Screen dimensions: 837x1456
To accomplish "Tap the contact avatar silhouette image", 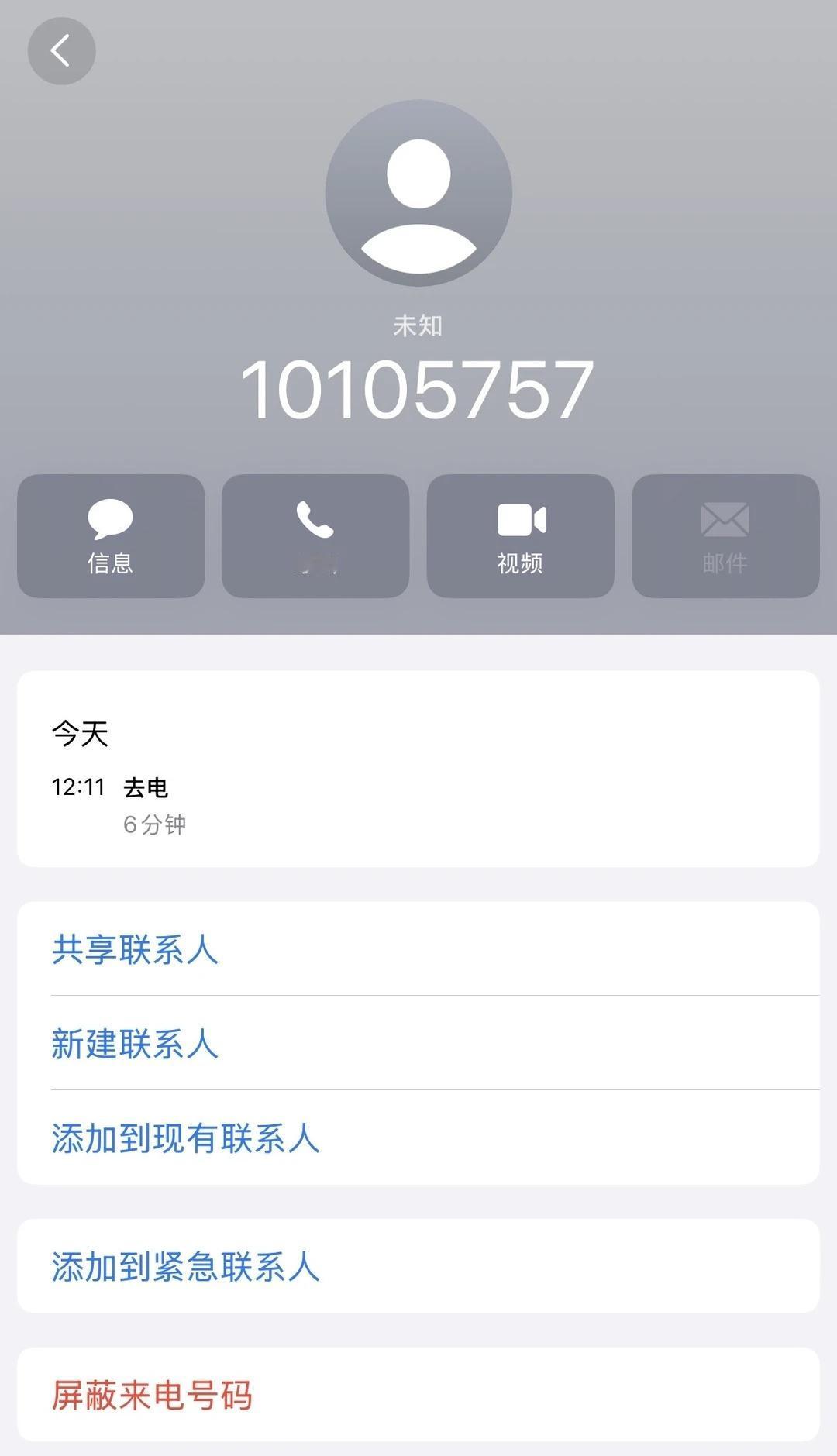I will [x=417, y=194].
